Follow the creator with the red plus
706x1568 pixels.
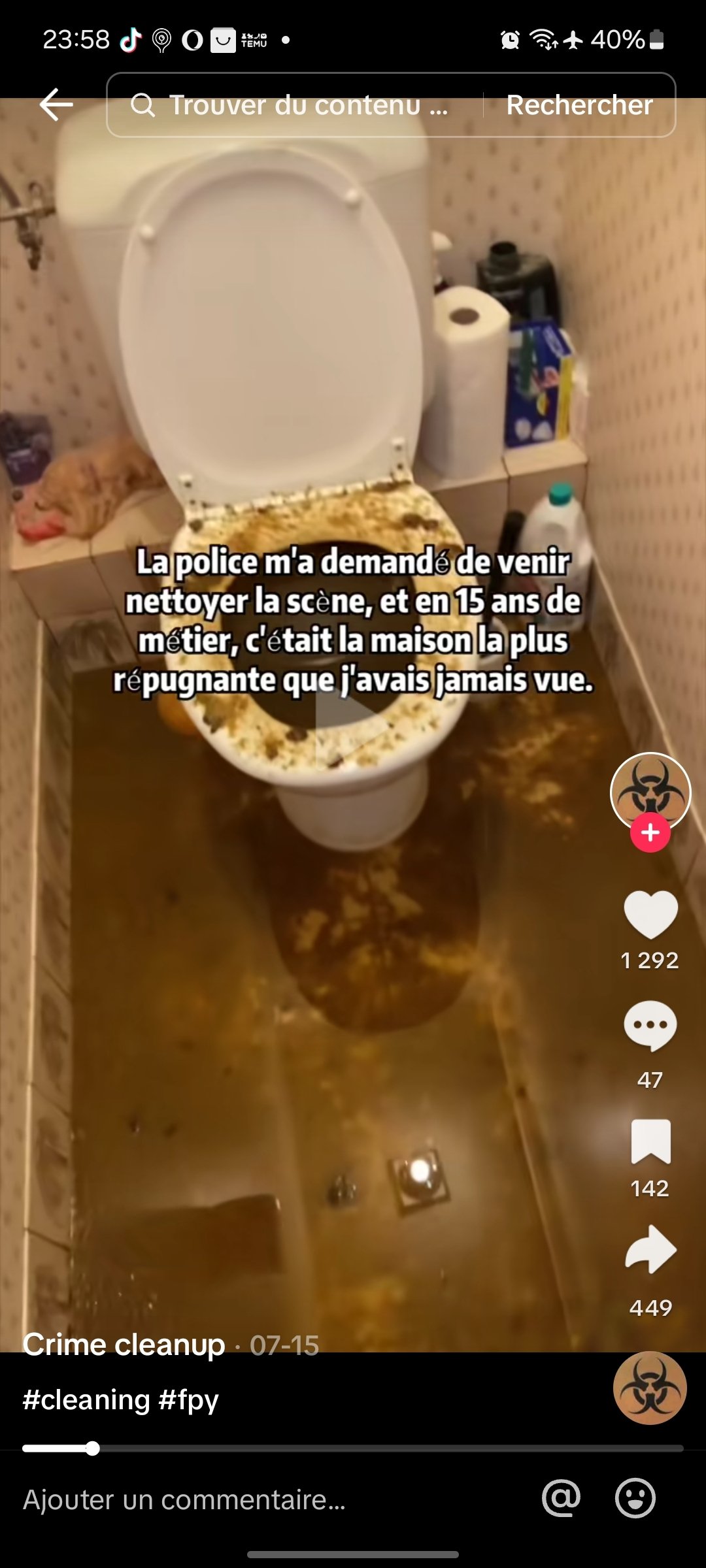(650, 832)
